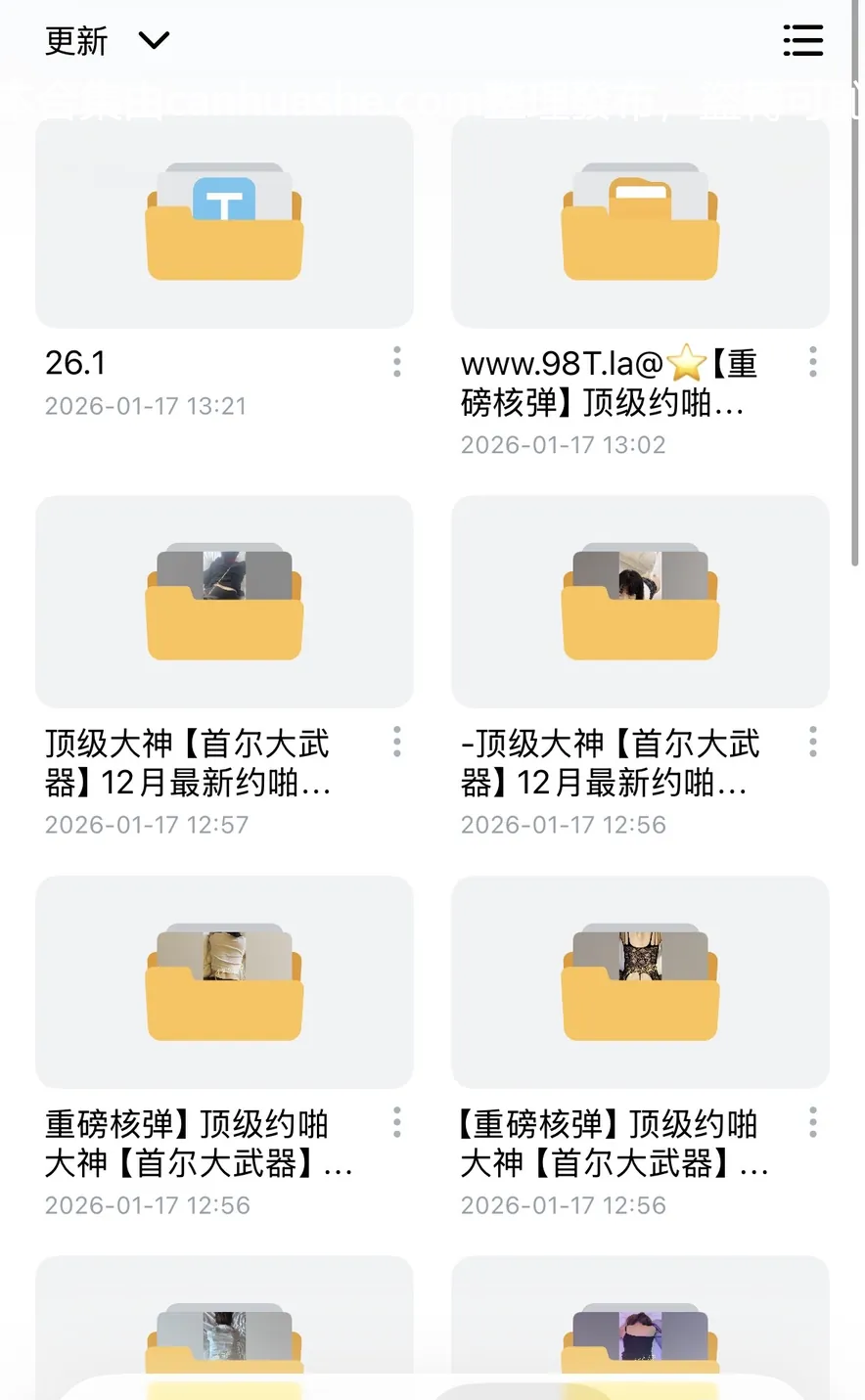Open the 26.1 folder
Screen dimensions: 865x1400
click(x=224, y=223)
